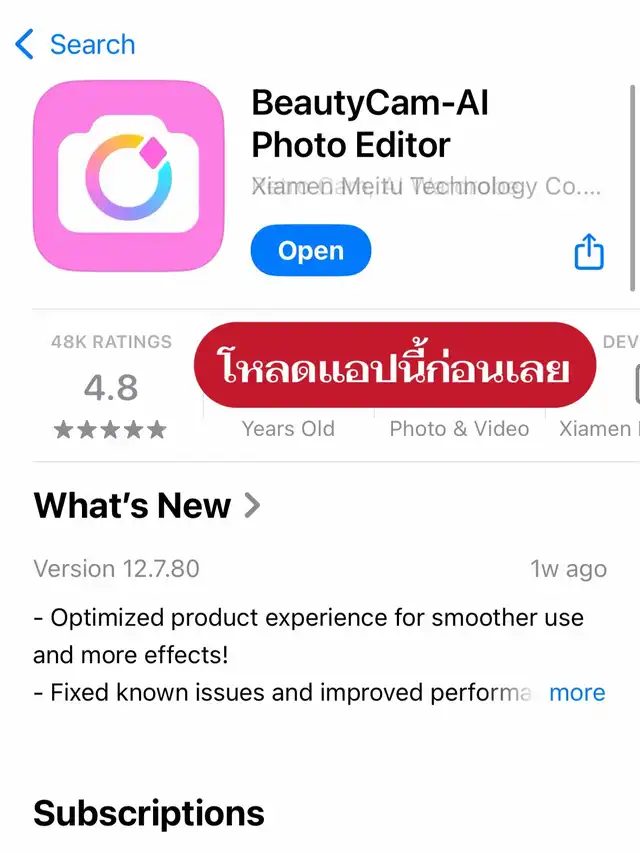Expand release notes with more
This screenshot has width=640, height=853.
[x=577, y=692]
